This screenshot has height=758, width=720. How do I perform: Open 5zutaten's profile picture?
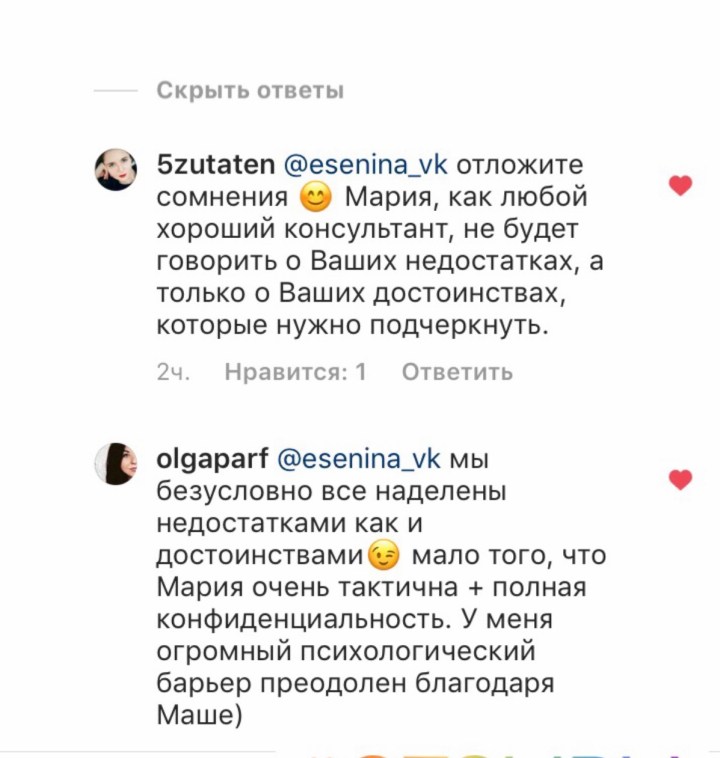click(x=116, y=169)
